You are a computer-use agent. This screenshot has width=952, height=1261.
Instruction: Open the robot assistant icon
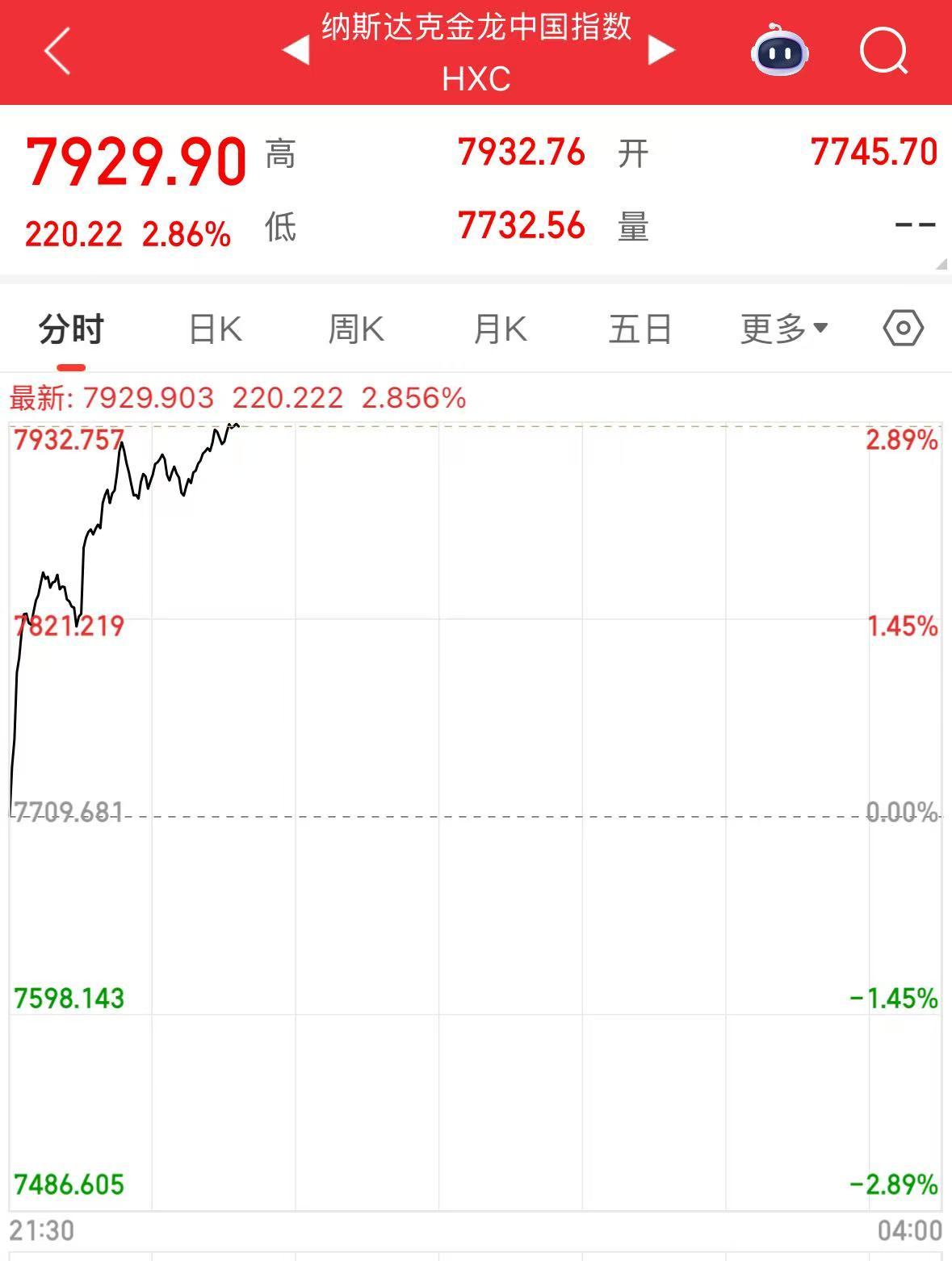point(779,52)
